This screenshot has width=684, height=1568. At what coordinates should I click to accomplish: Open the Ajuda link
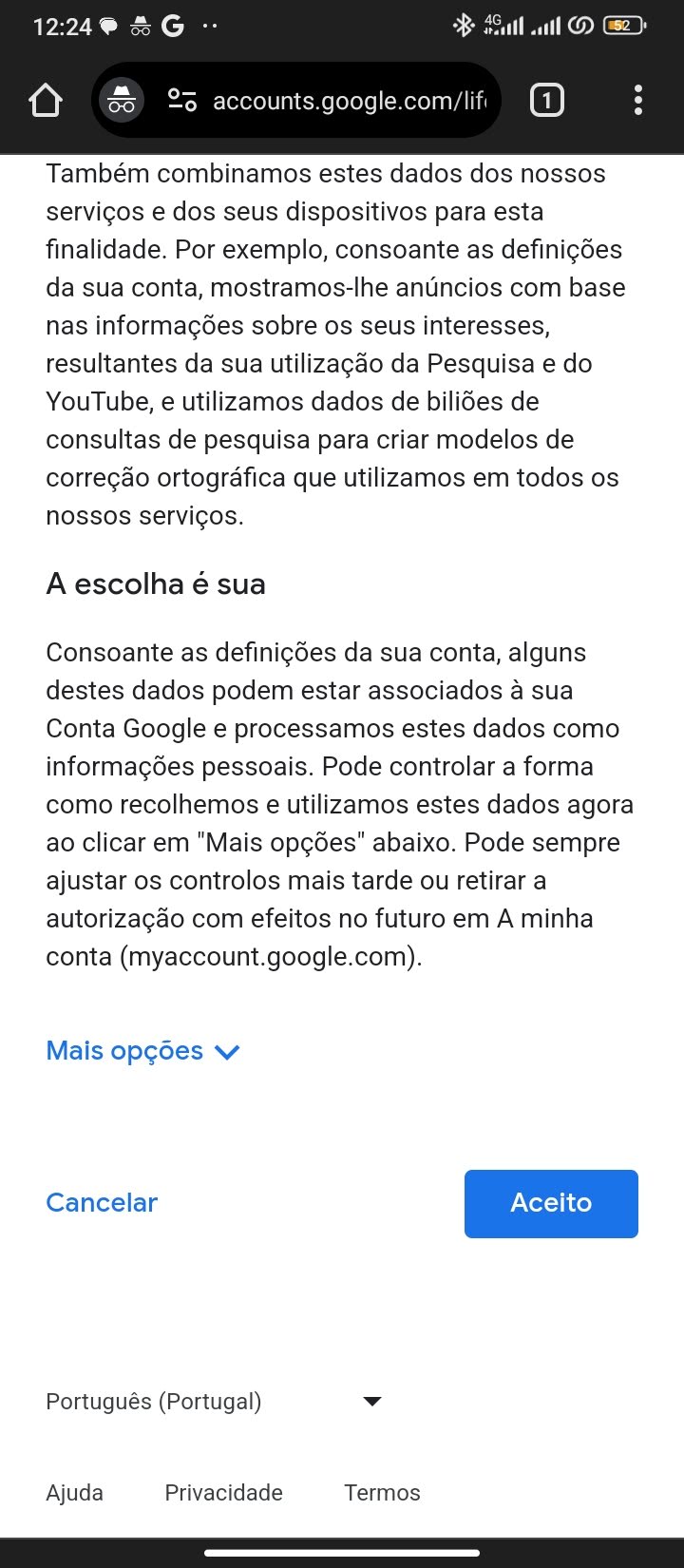tap(74, 1493)
